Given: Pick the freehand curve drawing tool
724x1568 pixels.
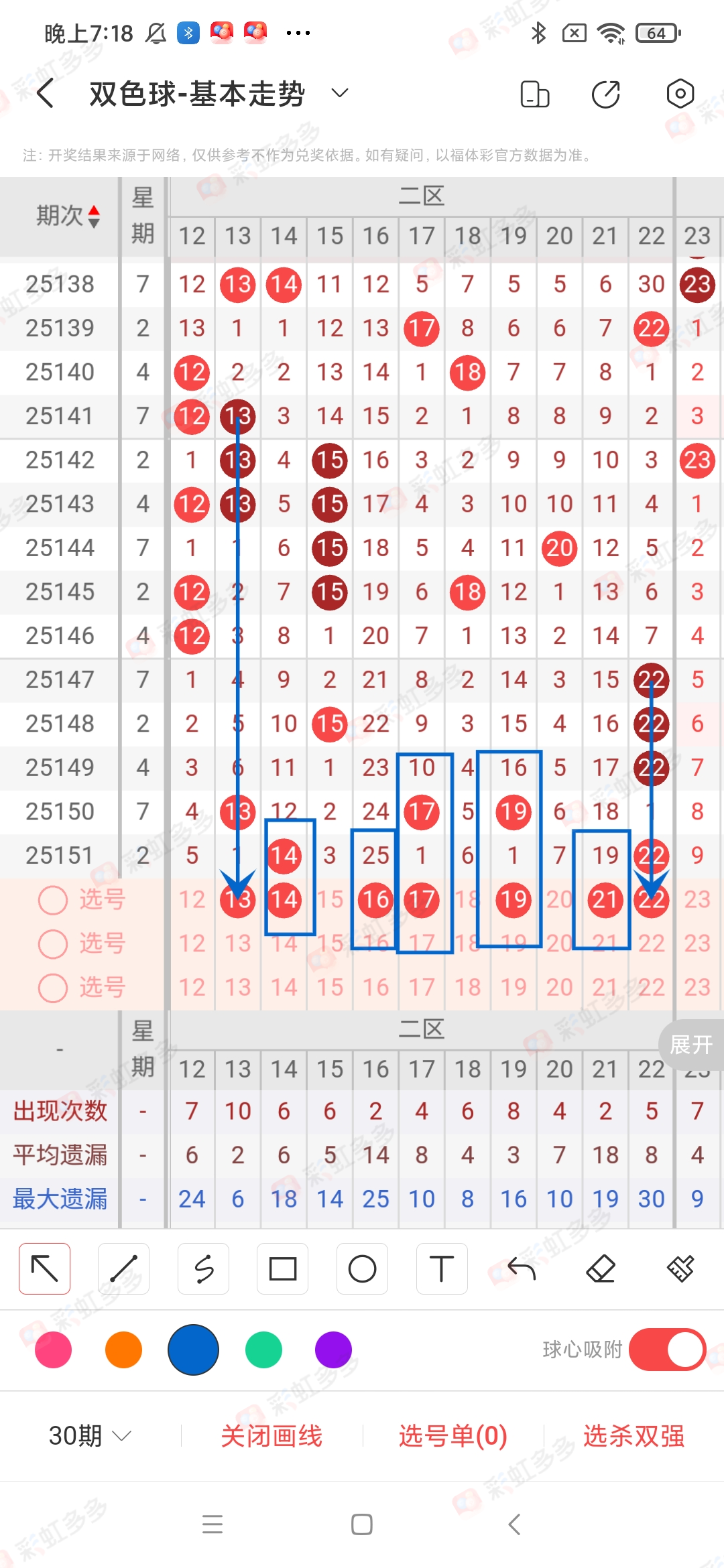Looking at the screenshot, I should (x=203, y=1268).
